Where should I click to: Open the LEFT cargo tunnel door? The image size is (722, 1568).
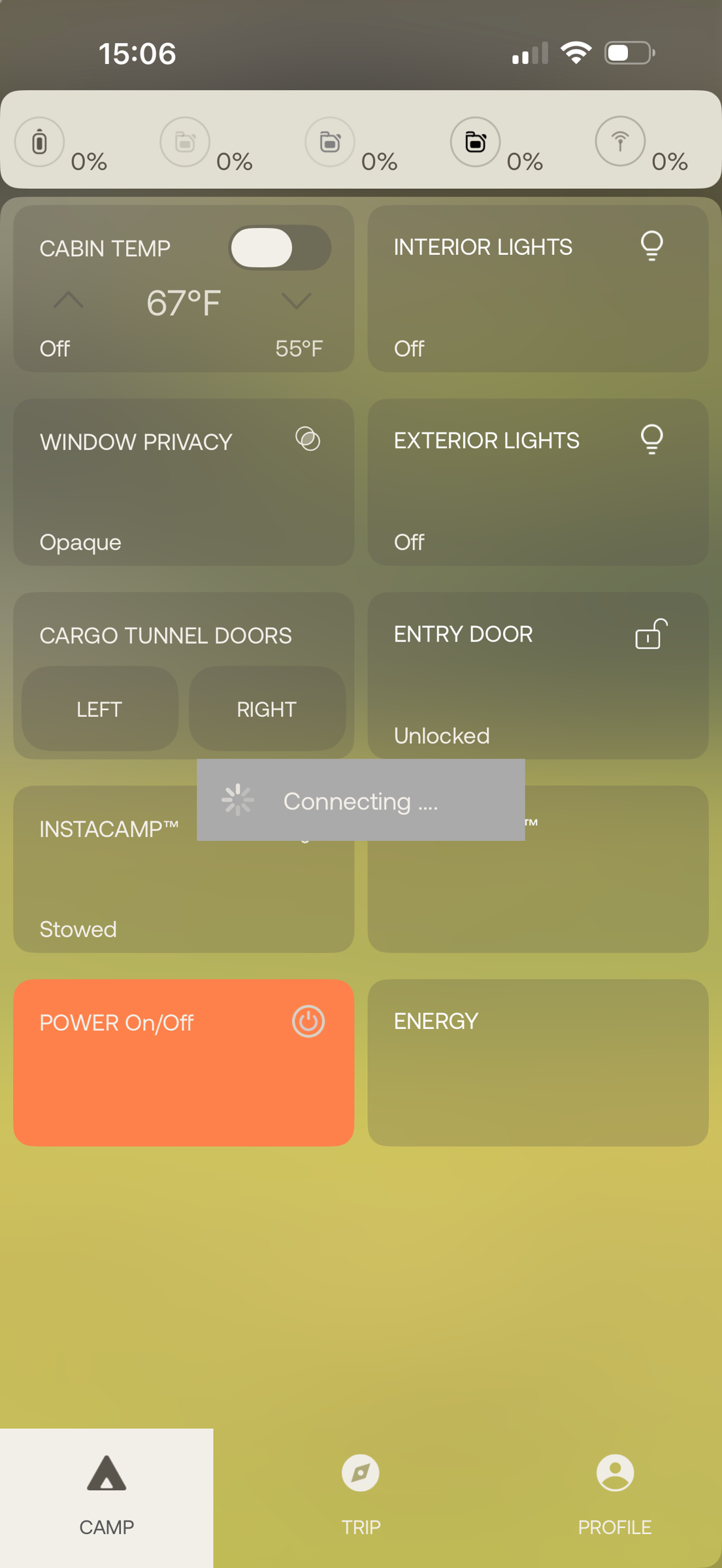point(100,709)
